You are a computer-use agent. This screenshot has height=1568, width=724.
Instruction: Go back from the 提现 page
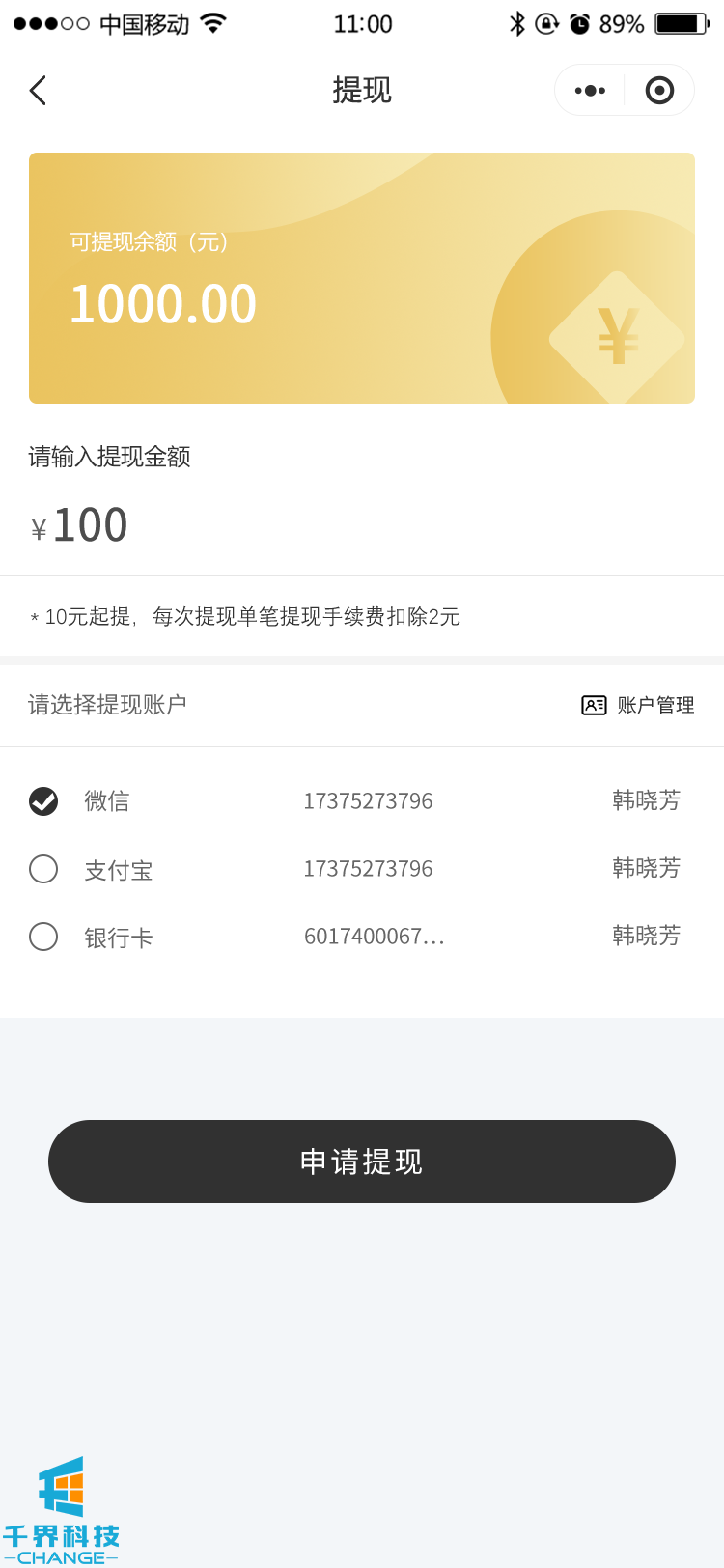tap(38, 91)
